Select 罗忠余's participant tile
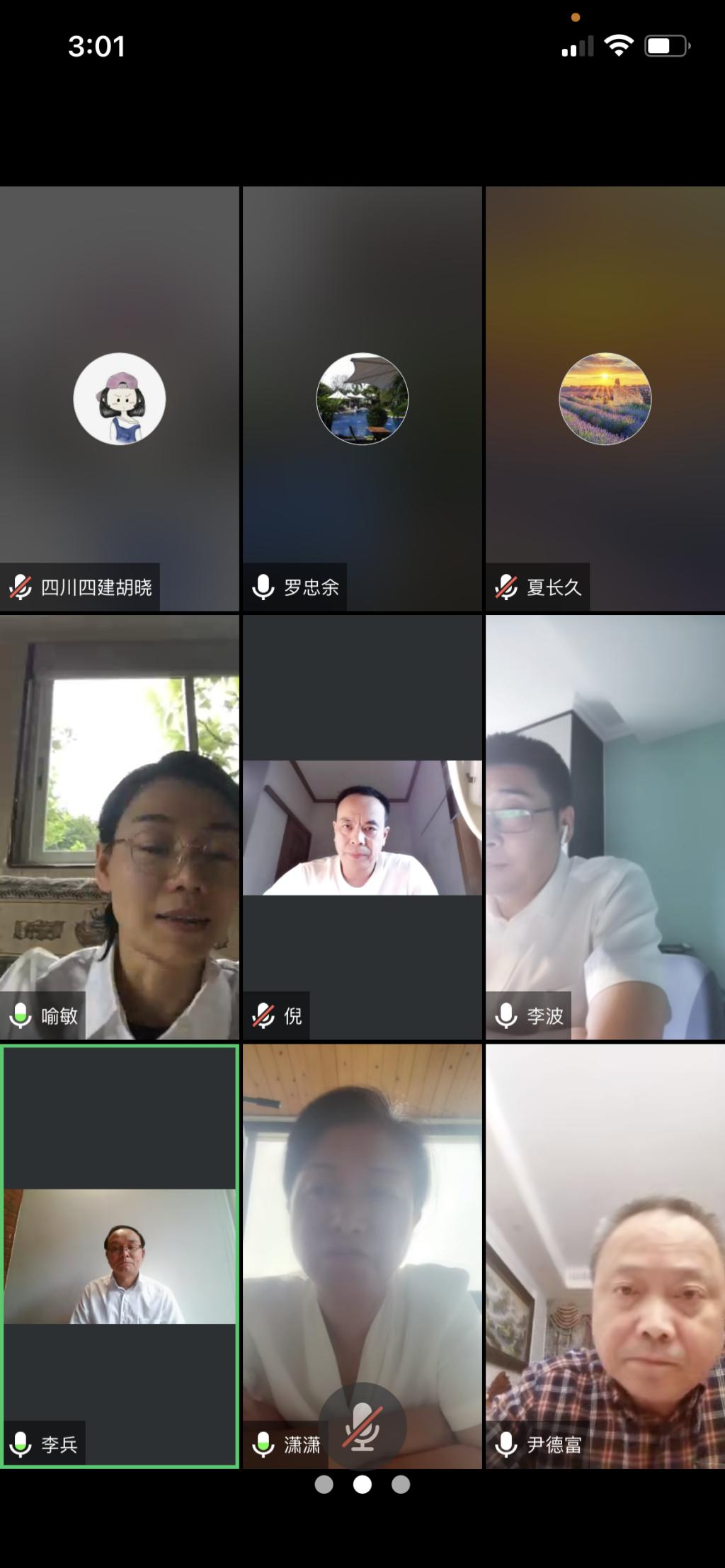 point(362,398)
